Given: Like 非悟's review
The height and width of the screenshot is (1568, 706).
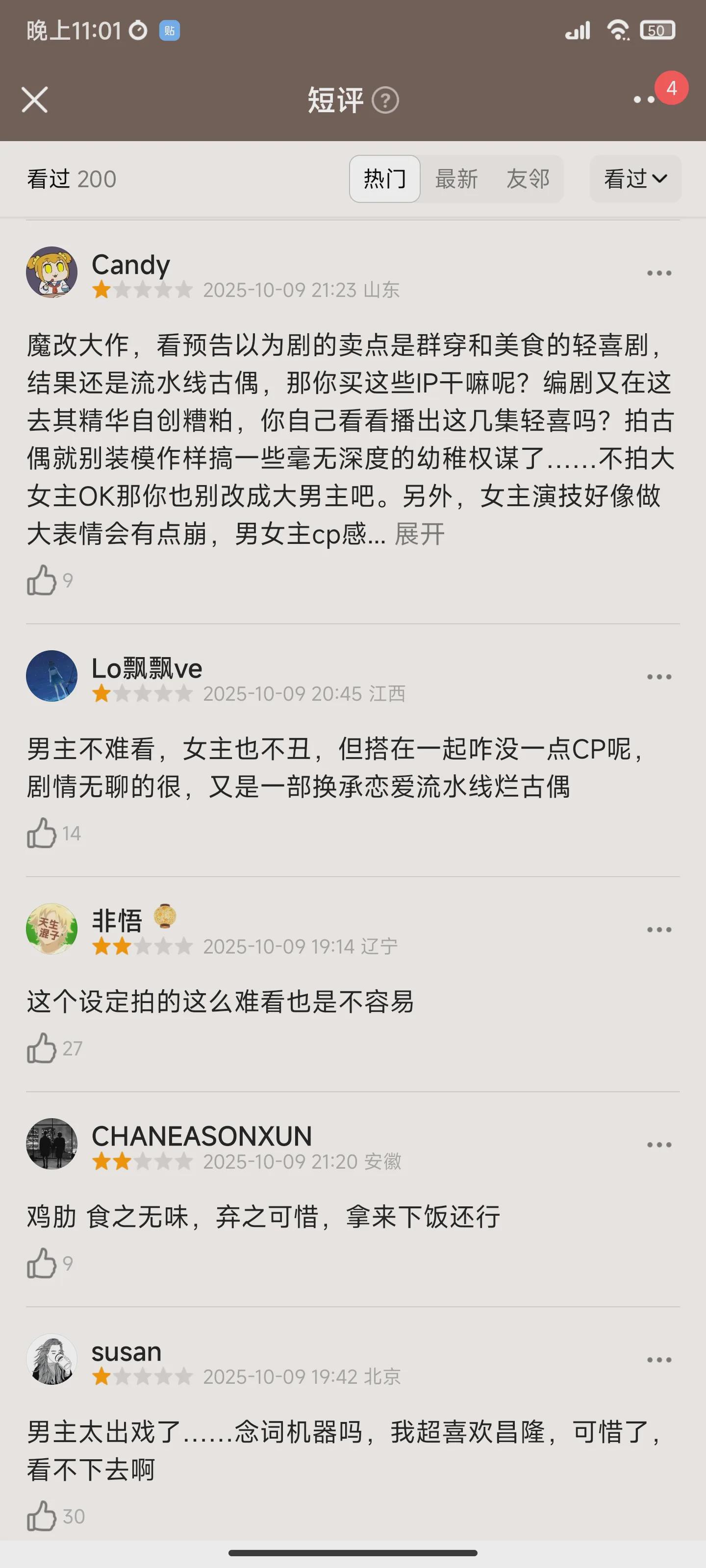Looking at the screenshot, I should 41,1048.
